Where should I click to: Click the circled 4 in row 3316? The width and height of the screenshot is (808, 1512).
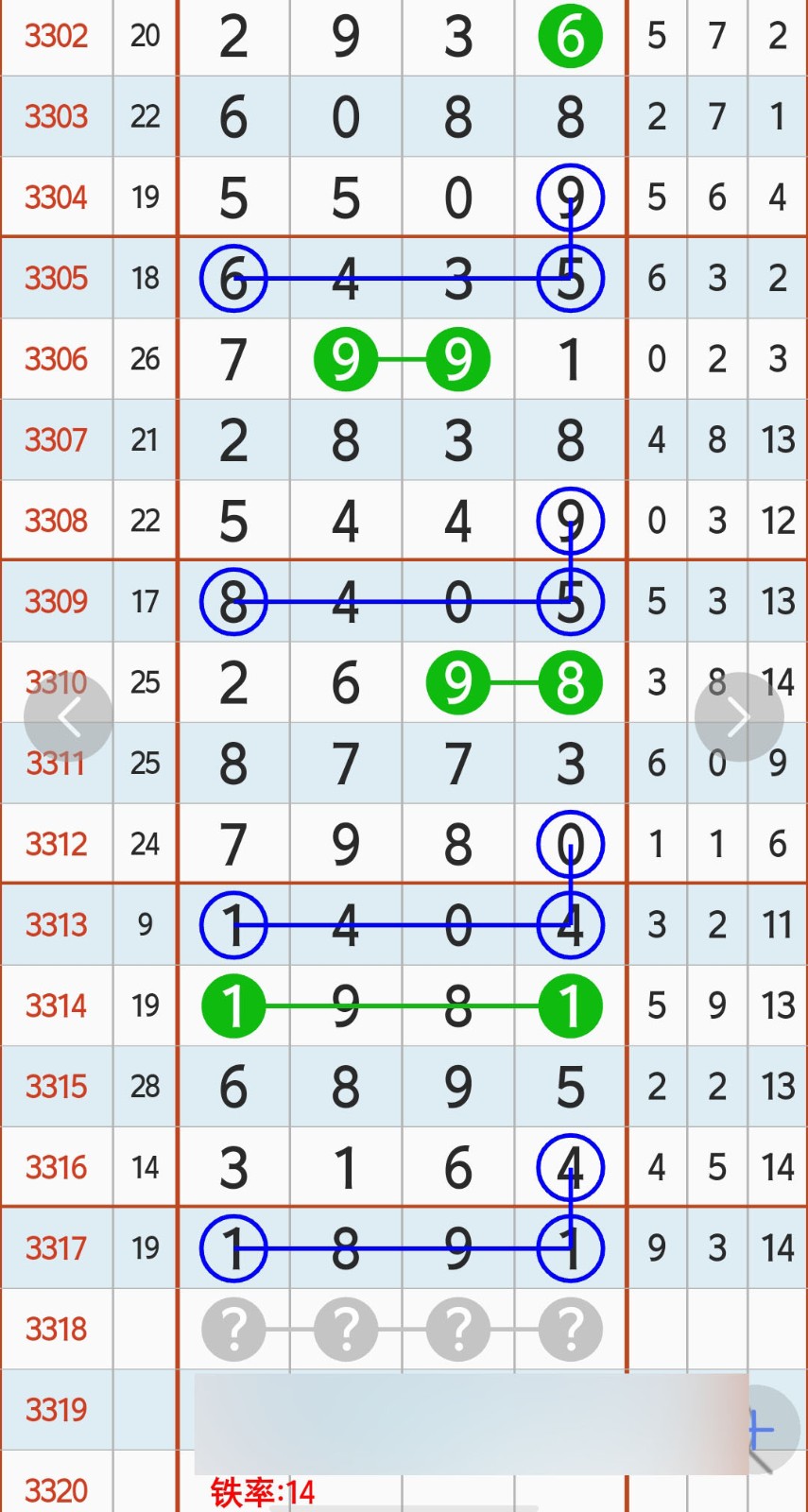(x=571, y=1167)
